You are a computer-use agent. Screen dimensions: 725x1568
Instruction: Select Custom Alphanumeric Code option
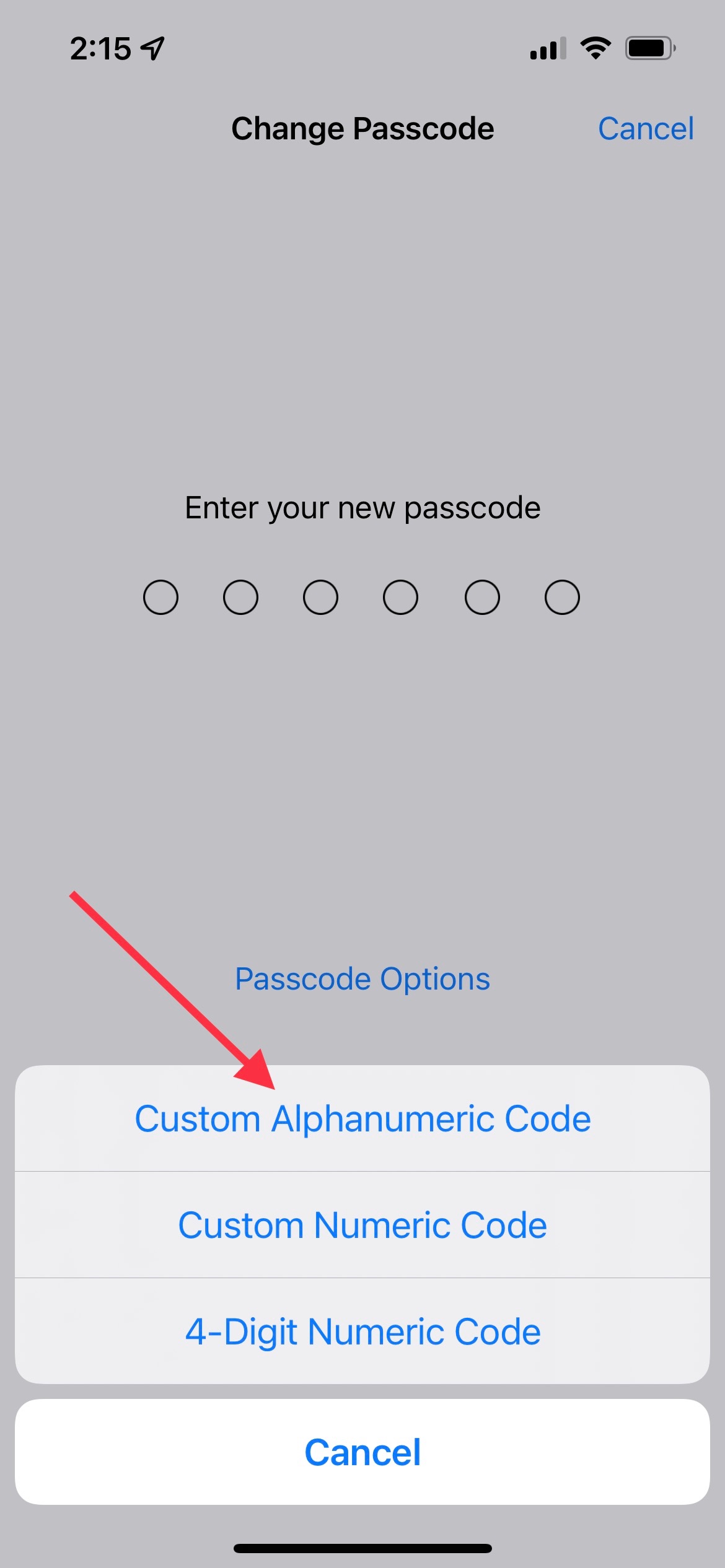point(362,1118)
